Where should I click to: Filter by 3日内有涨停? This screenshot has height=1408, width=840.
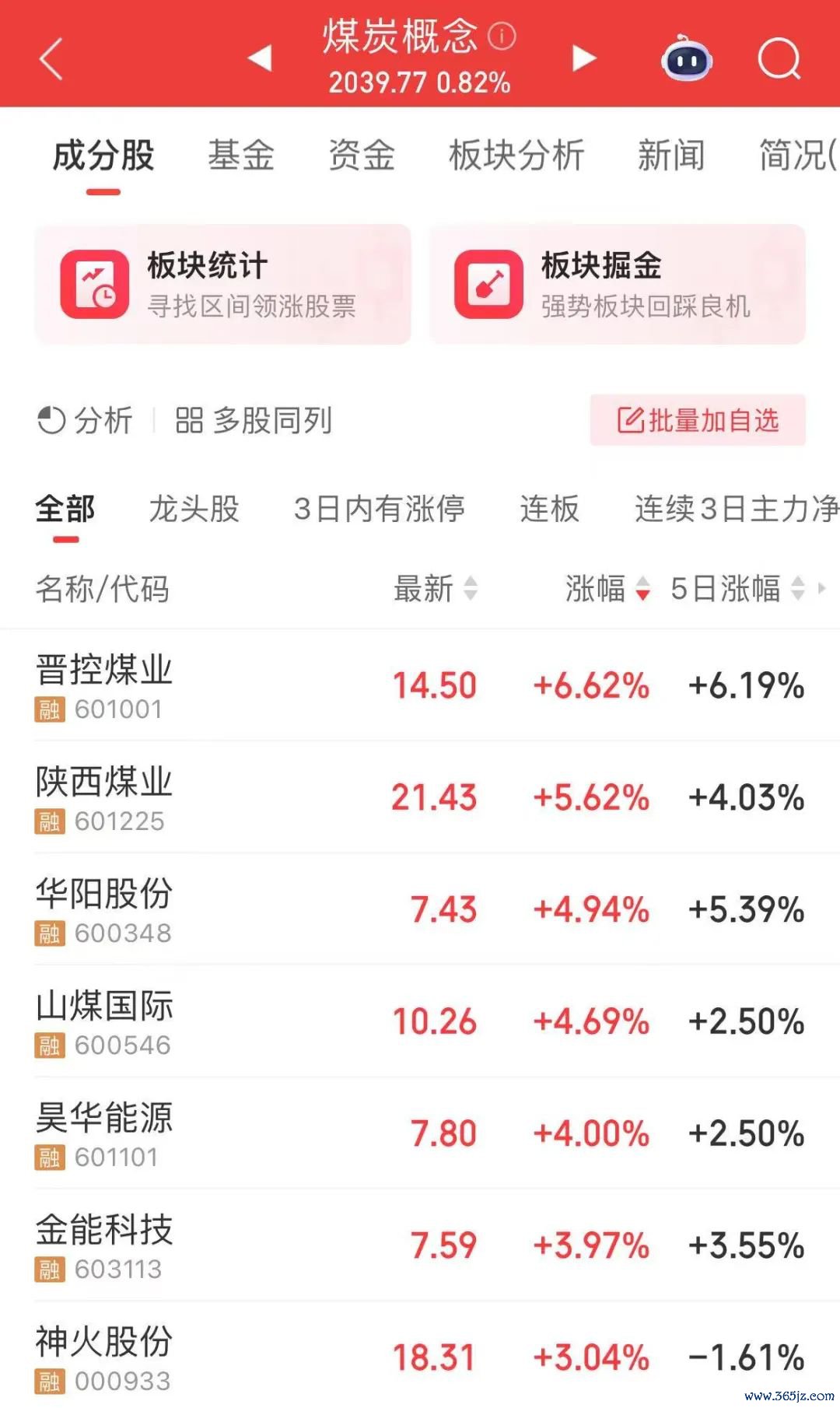(x=379, y=509)
